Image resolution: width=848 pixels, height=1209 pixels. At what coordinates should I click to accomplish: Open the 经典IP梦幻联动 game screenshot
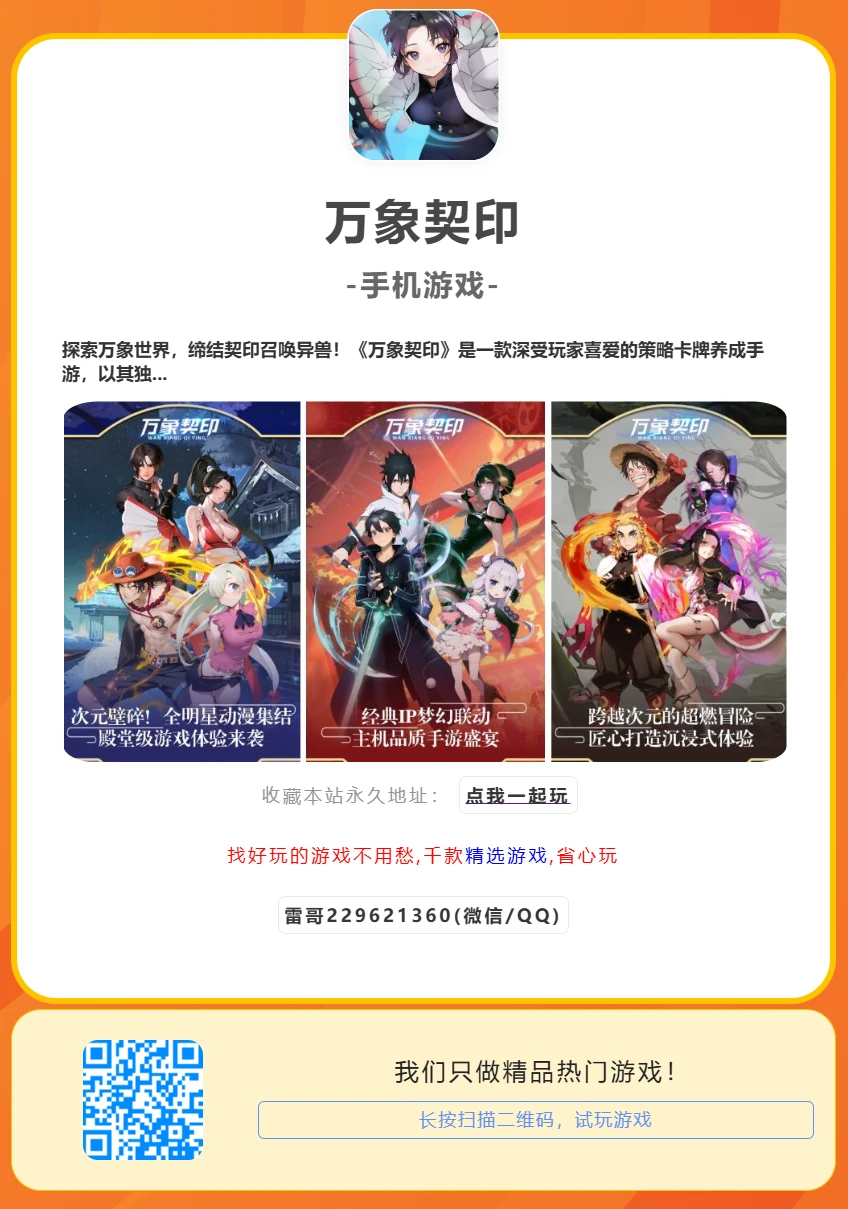(x=426, y=581)
